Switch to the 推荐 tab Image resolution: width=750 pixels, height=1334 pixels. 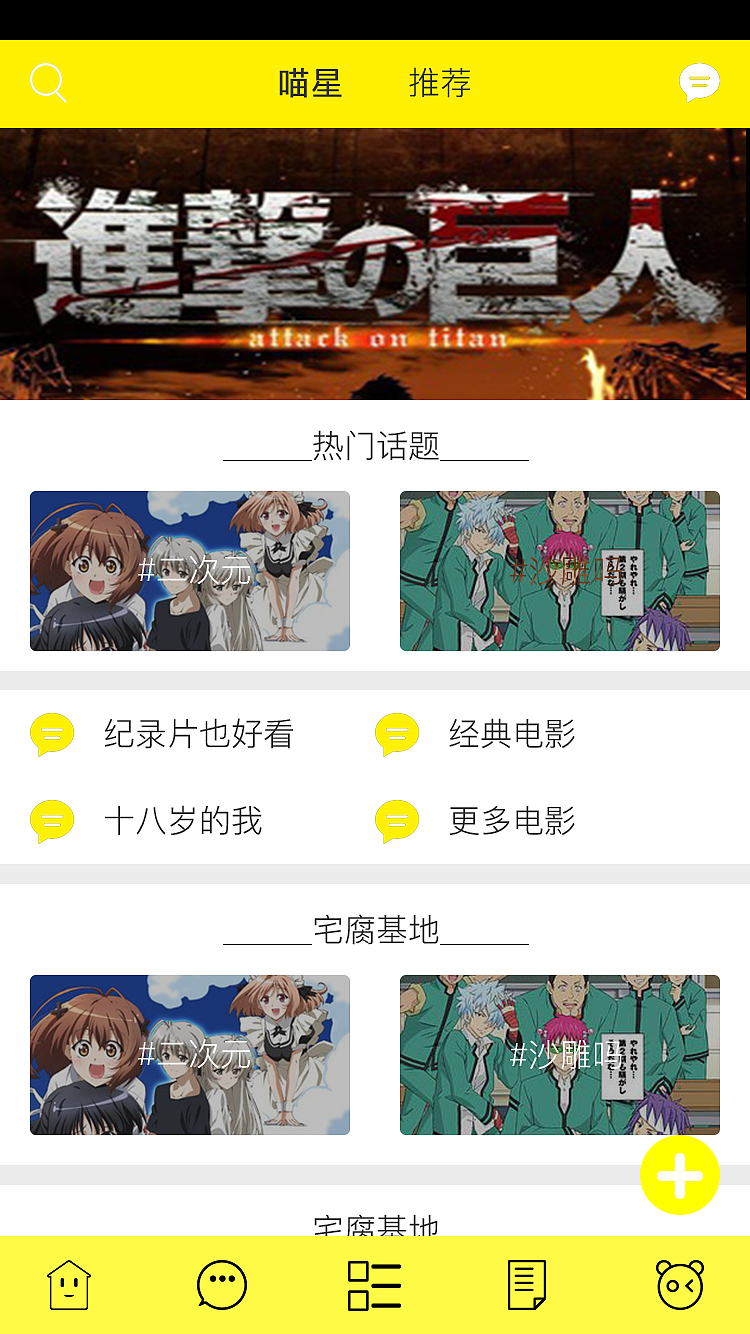pyautogui.click(x=440, y=84)
